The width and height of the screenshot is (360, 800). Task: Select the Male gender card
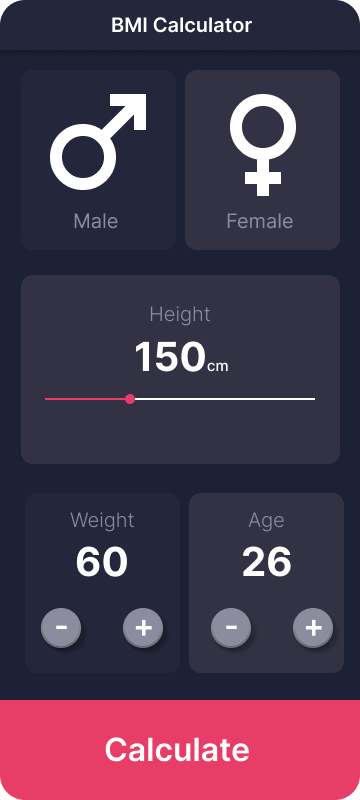(x=98, y=160)
